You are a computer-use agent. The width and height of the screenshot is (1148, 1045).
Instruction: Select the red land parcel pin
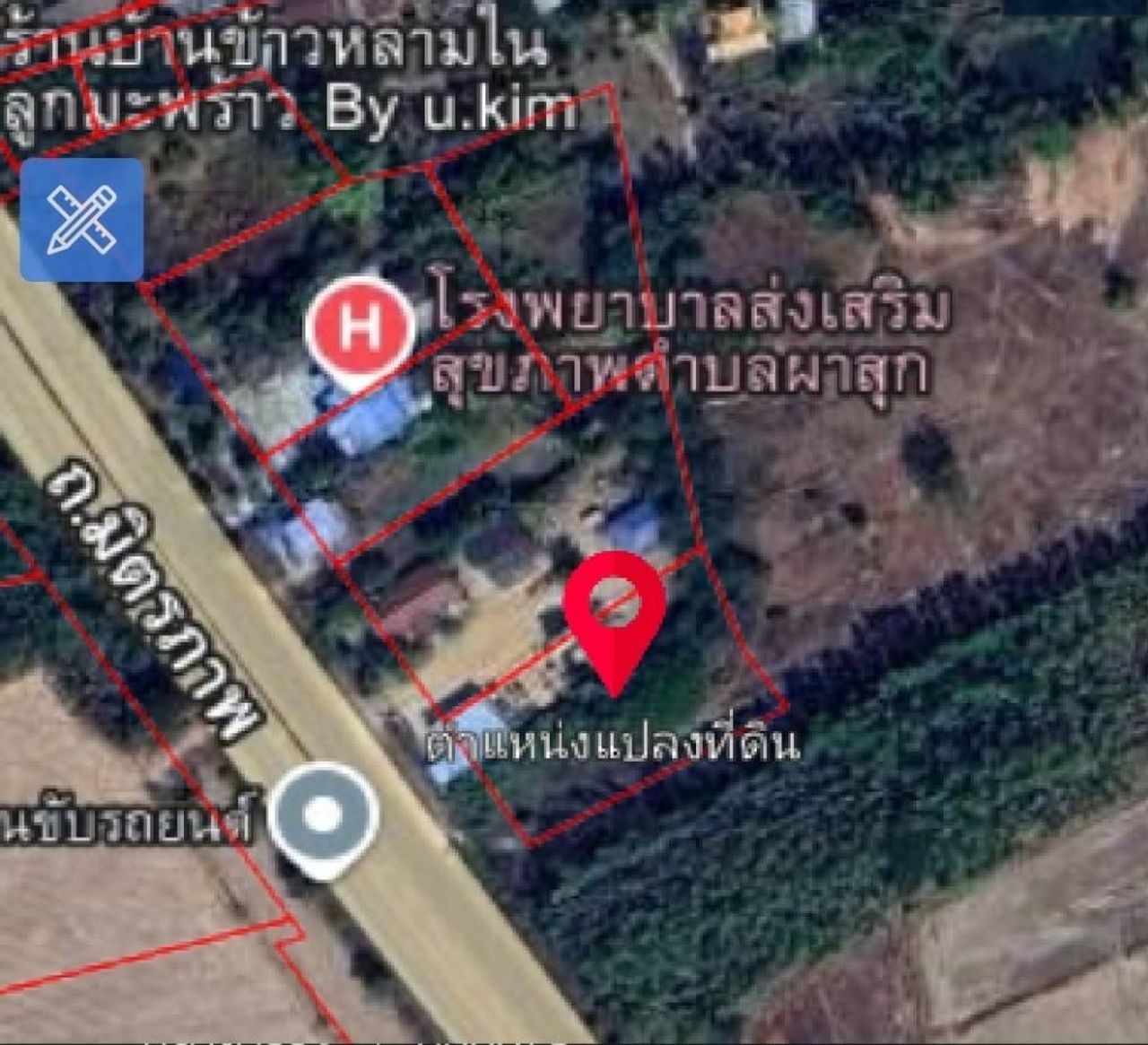point(614,607)
